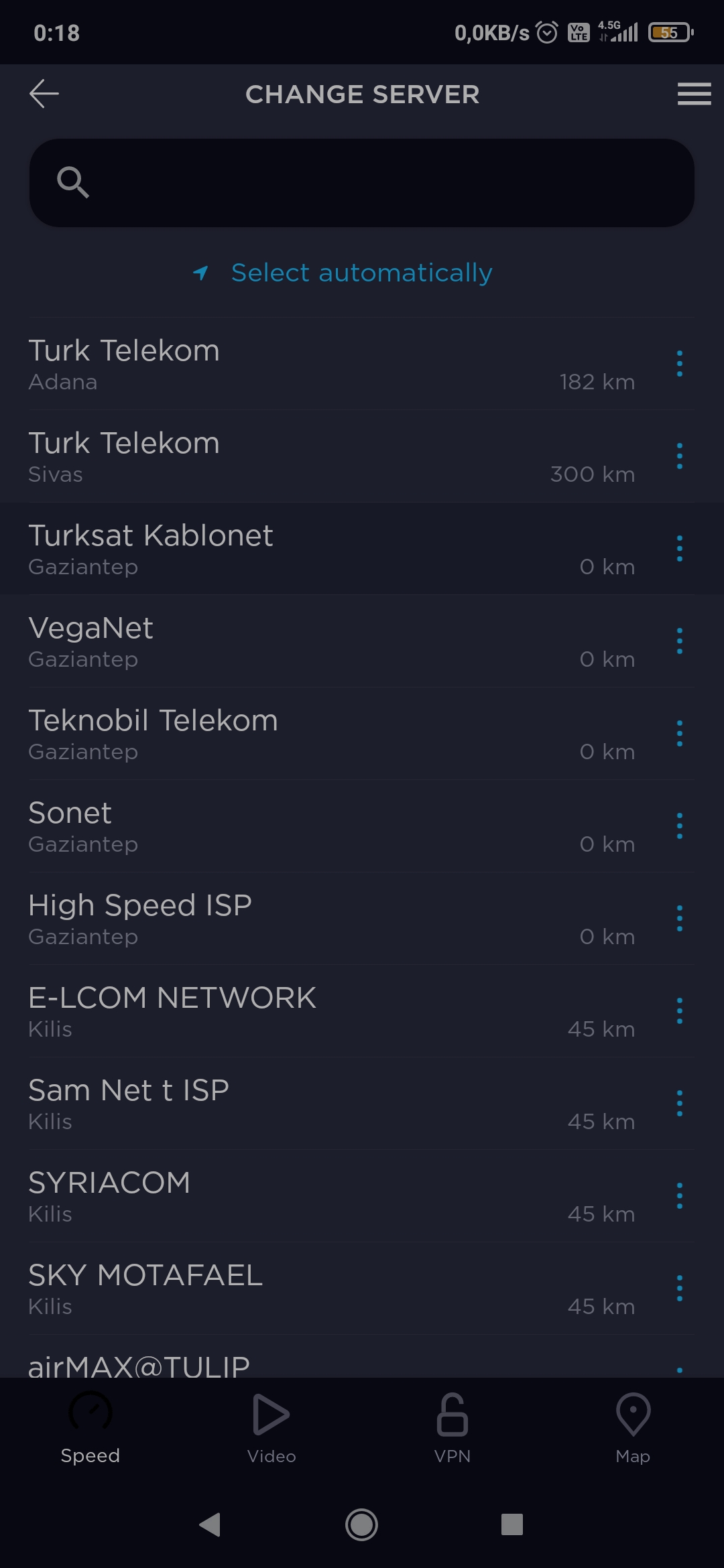Tap the server search field
This screenshot has width=724, height=1568.
[x=362, y=183]
